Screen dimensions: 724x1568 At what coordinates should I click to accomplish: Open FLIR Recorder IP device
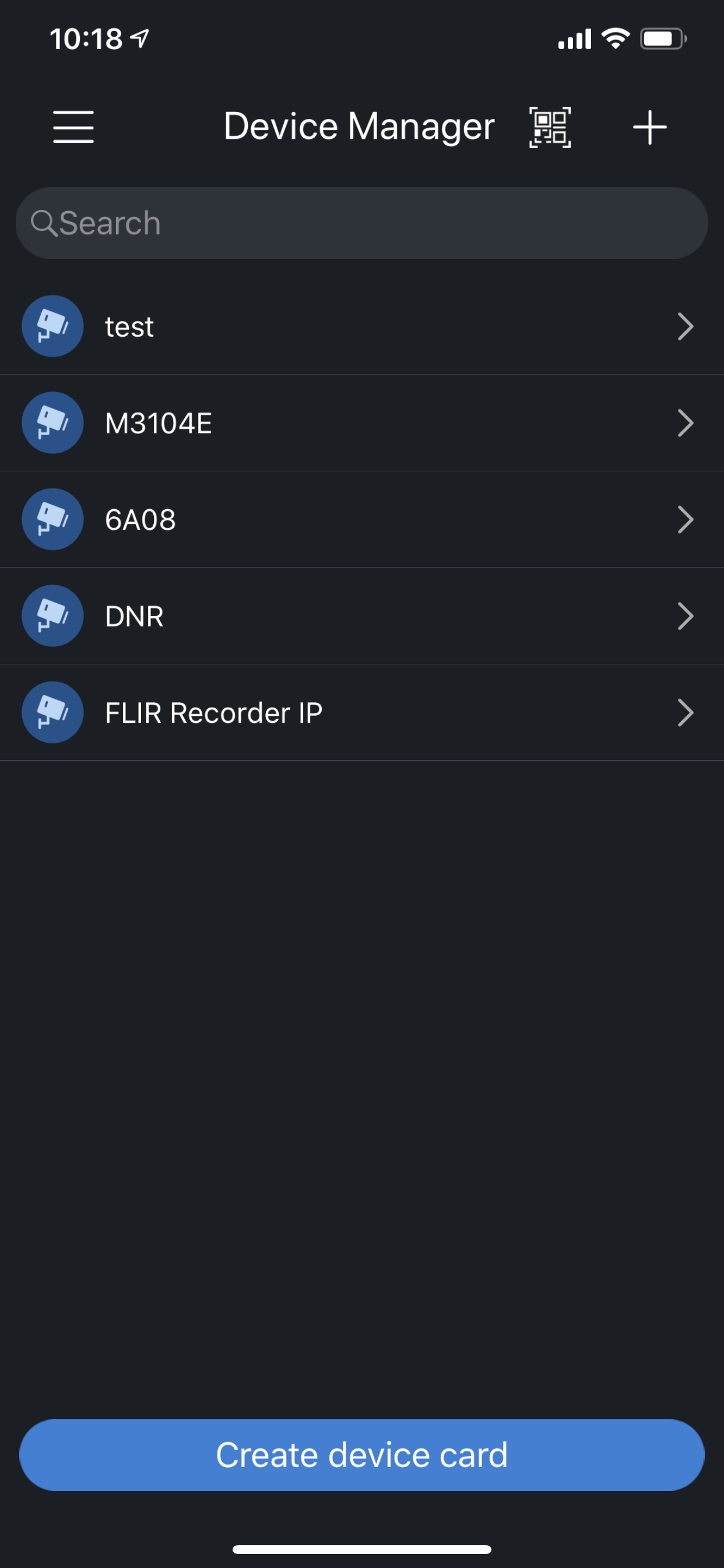click(361, 713)
